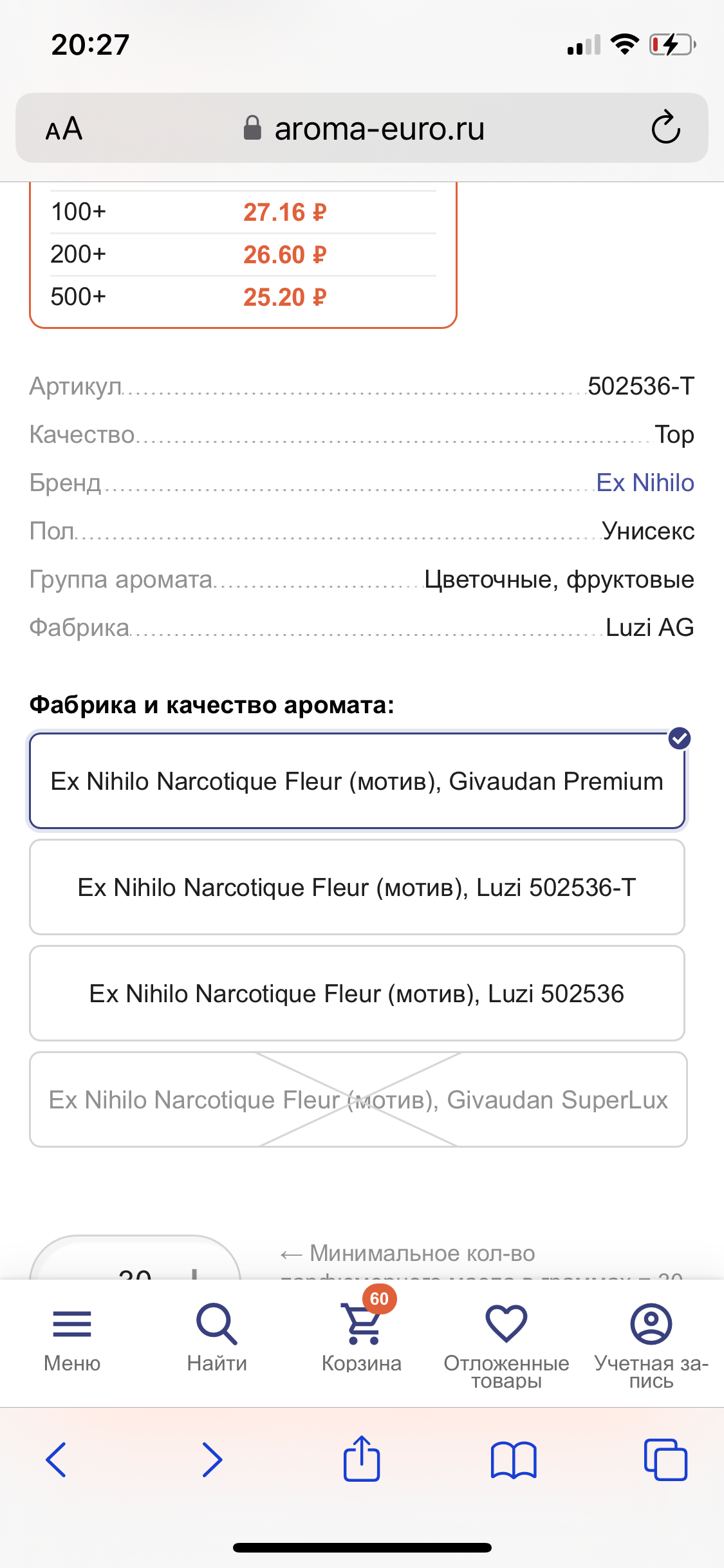Choose the Luzi 502536-T variant
Image resolution: width=724 pixels, height=1568 pixels.
[357, 887]
